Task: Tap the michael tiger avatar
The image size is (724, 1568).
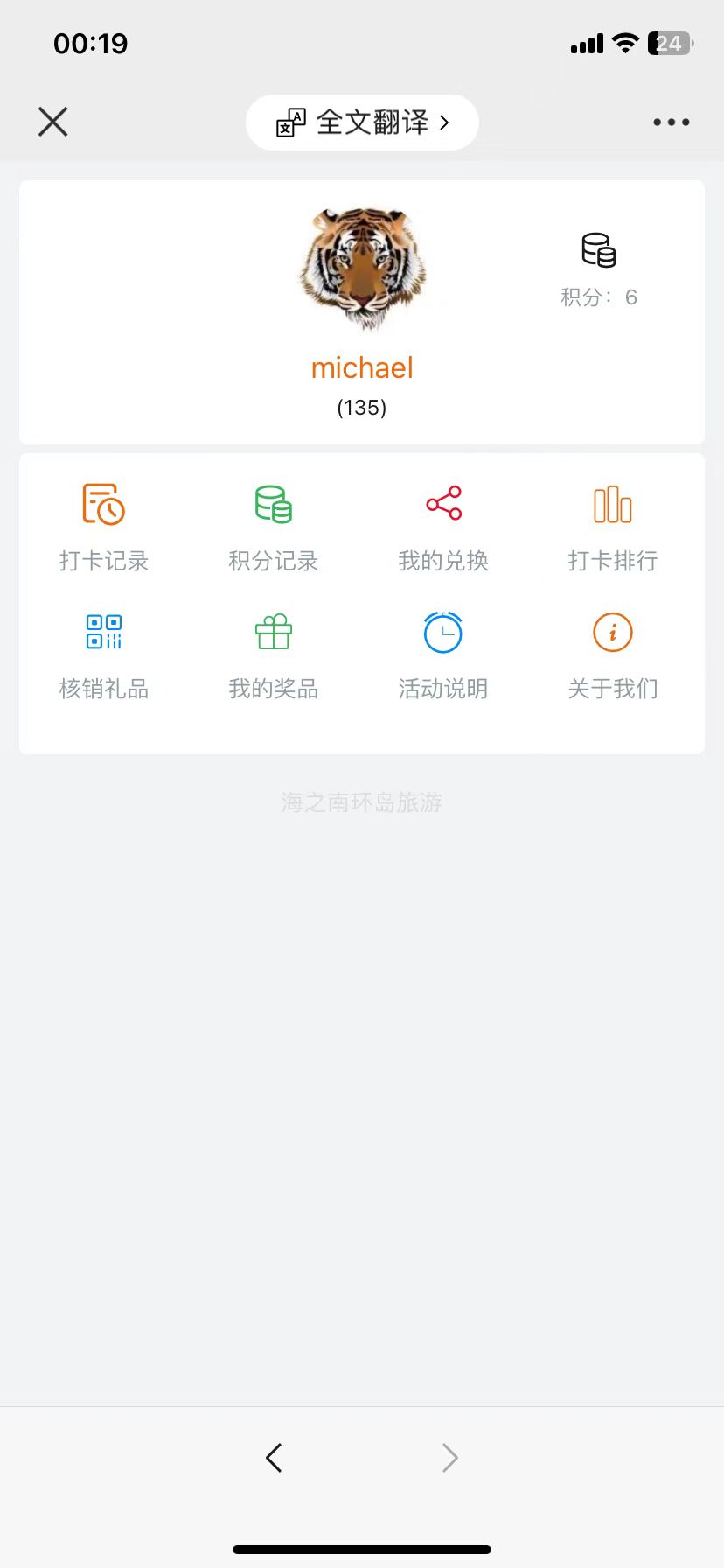Action: (x=362, y=269)
